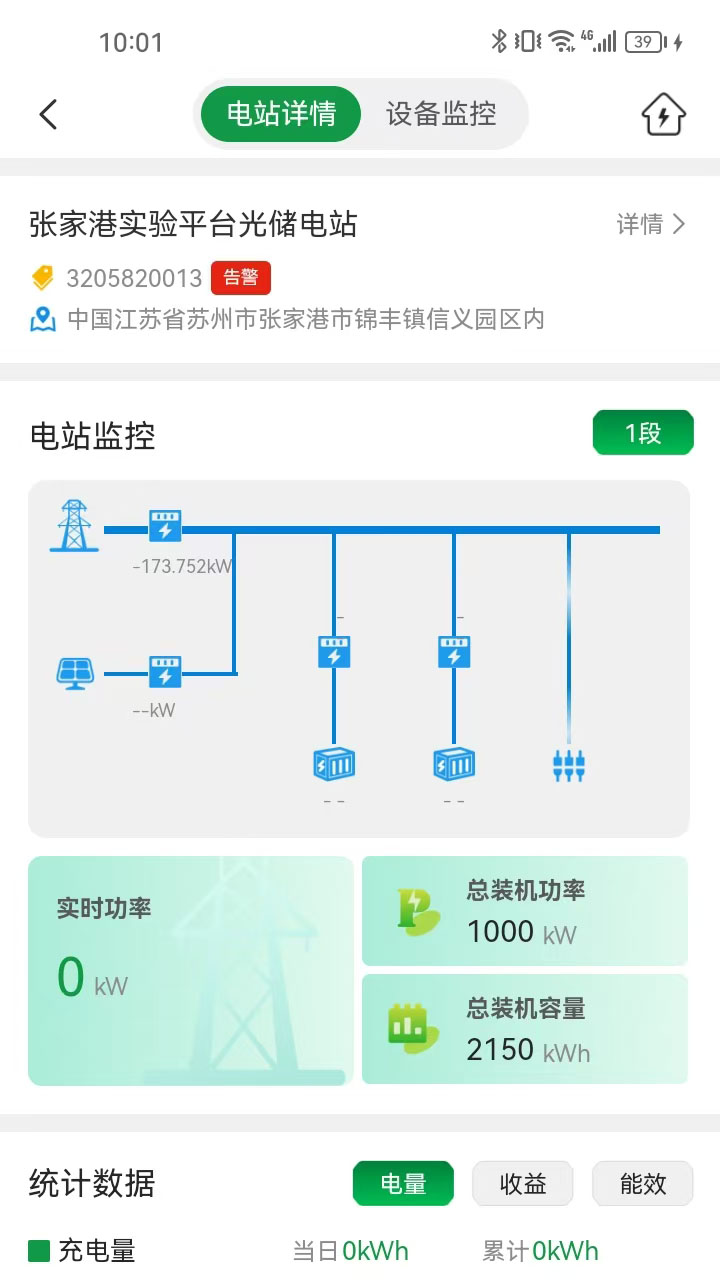The width and height of the screenshot is (720, 1280).
Task: Show 能效 statistics
Action: (642, 1184)
